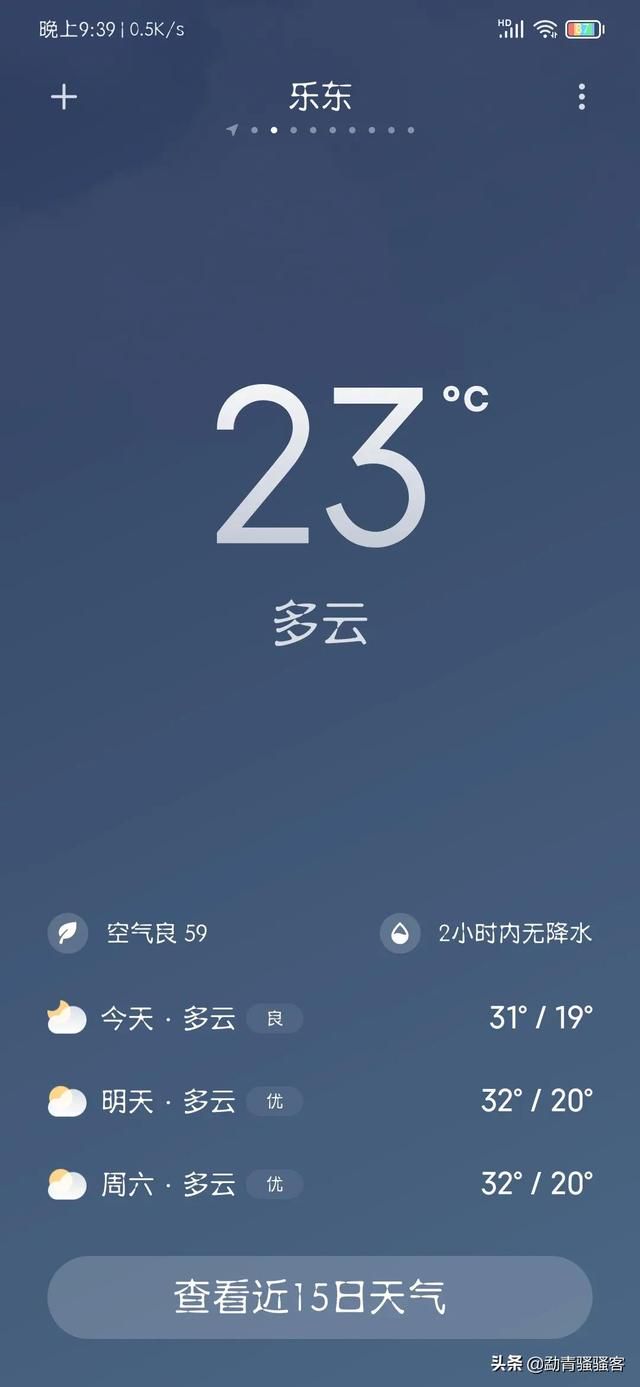Tap the city page indicator dots
Screen dimensions: 640x1387
point(320,130)
